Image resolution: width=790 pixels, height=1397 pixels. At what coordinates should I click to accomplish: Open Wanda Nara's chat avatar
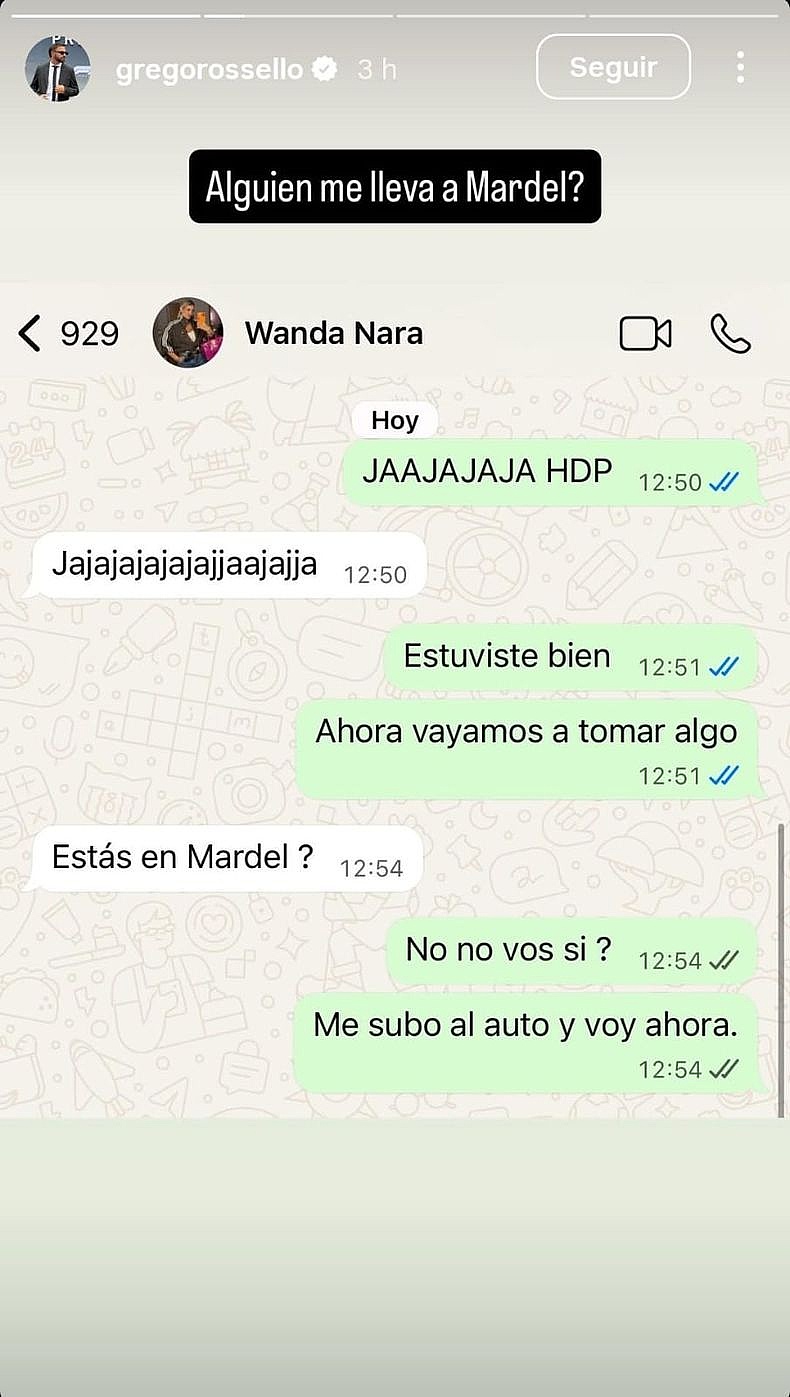coord(188,333)
